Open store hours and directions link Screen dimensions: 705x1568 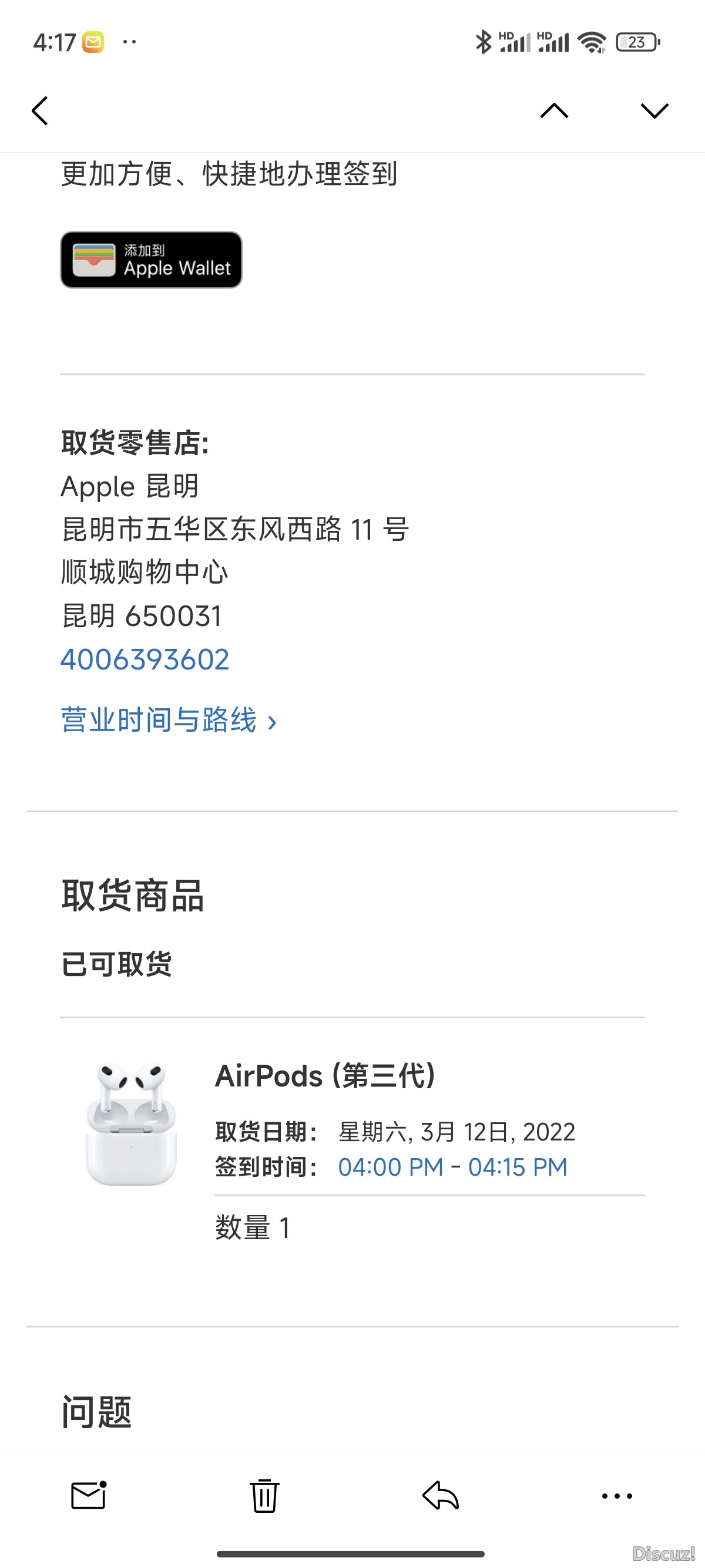click(169, 720)
